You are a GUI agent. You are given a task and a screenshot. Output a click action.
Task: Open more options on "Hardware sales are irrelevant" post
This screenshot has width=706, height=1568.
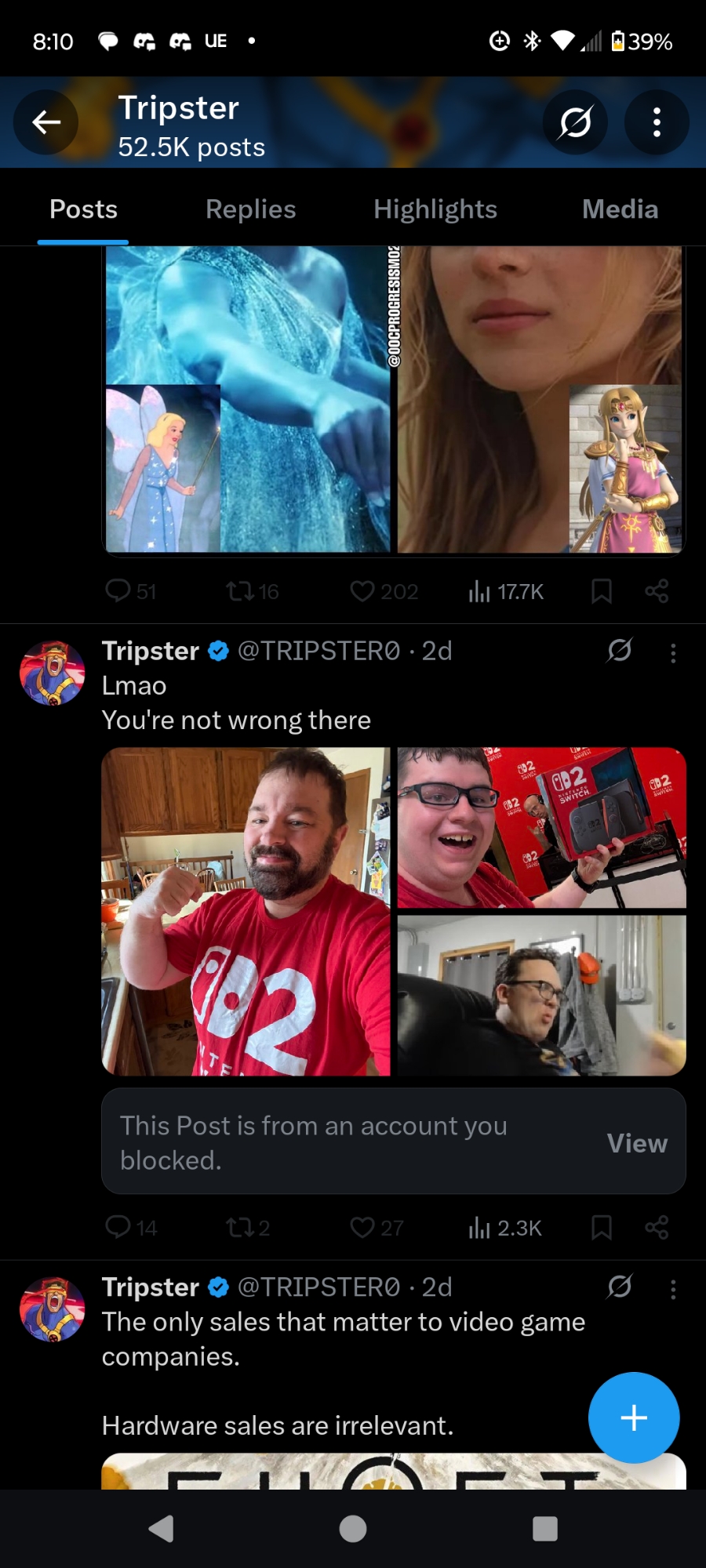[673, 1290]
